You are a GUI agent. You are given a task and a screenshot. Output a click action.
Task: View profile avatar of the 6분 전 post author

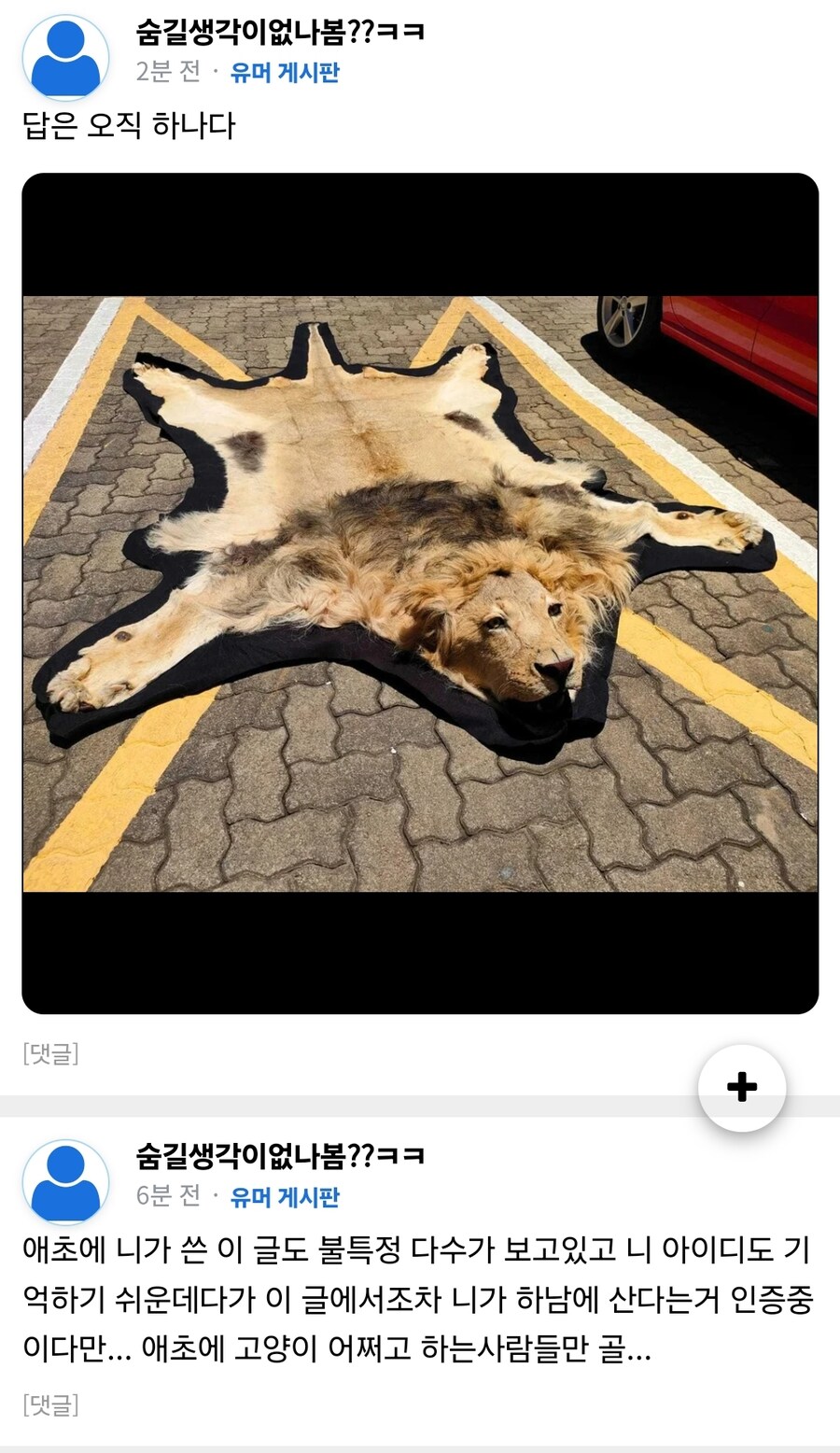[65, 1181]
